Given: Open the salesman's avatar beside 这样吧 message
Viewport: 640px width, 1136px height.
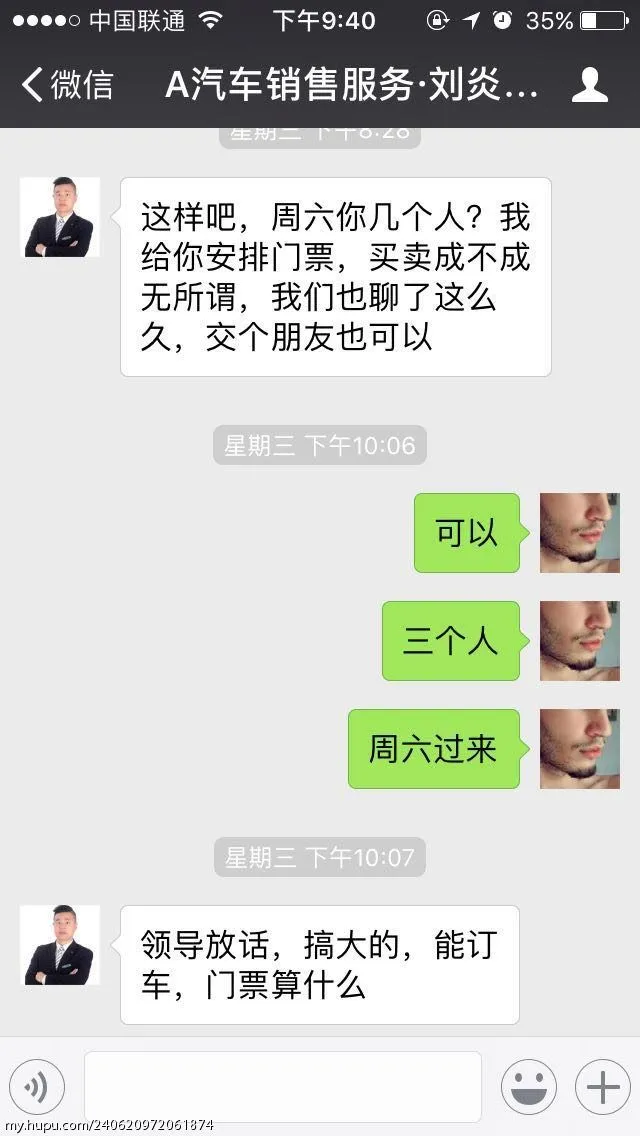Looking at the screenshot, I should 60,217.
